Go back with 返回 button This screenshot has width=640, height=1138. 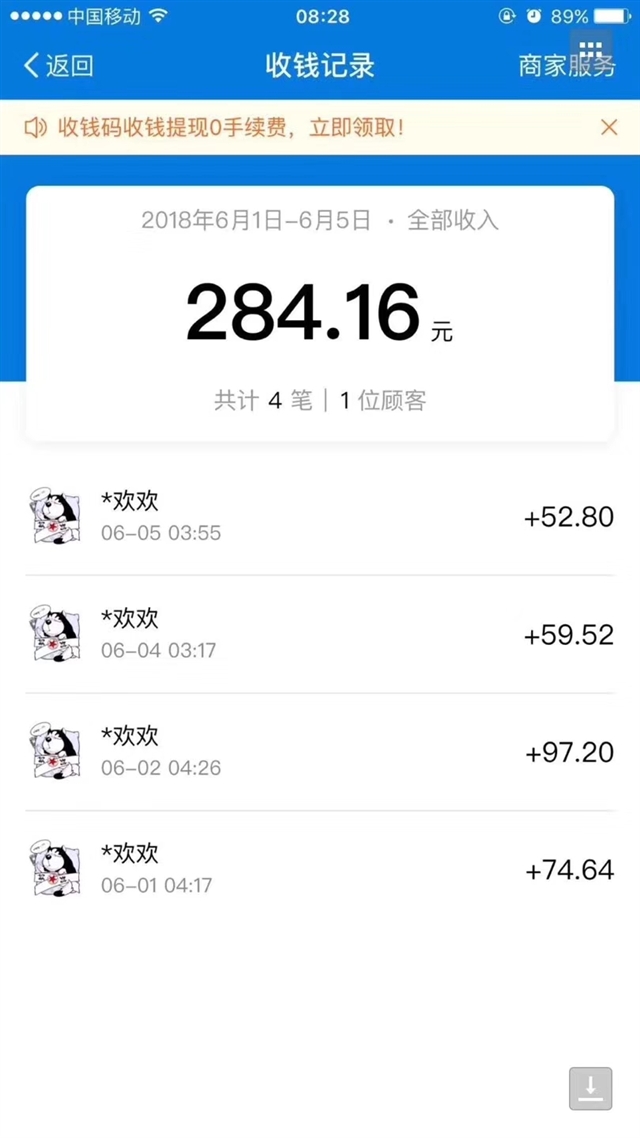[58, 65]
